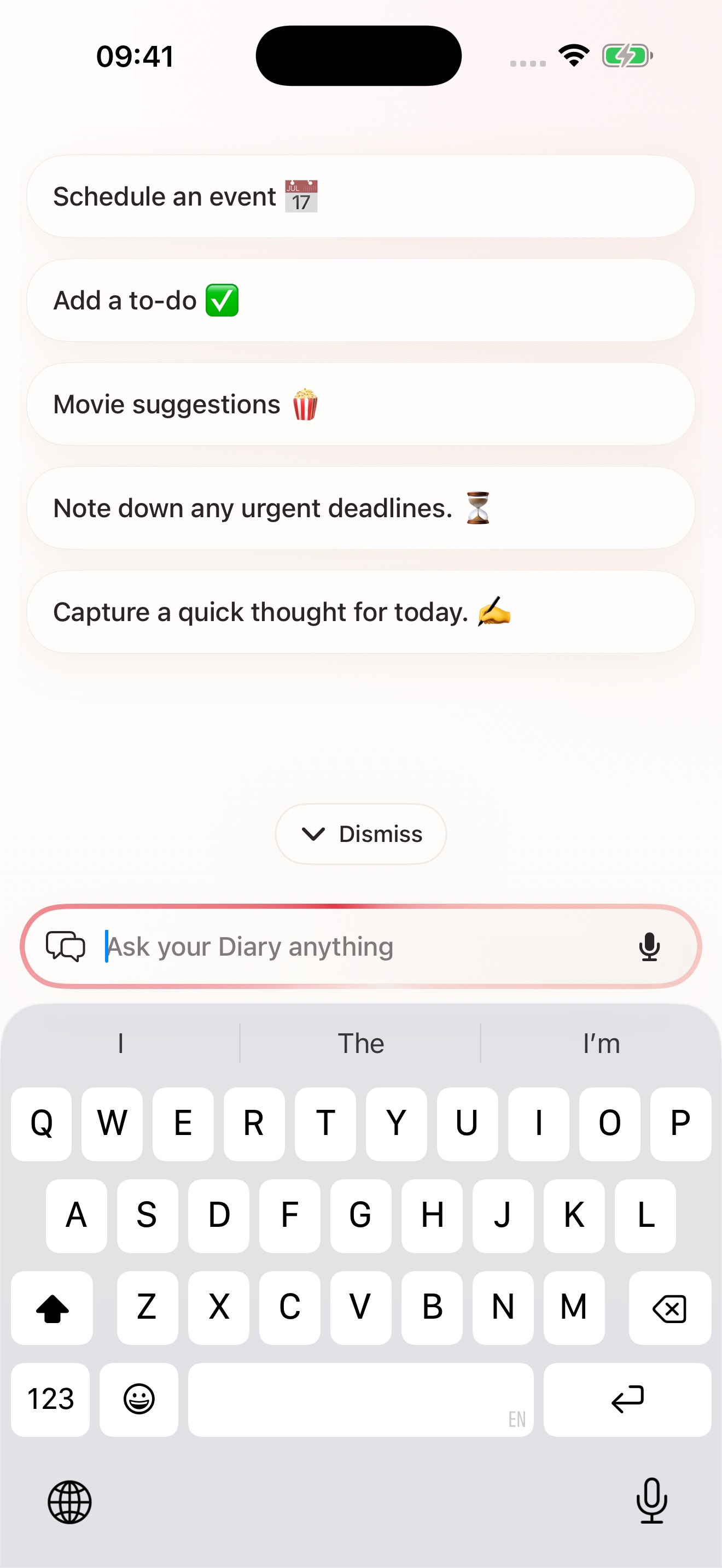Select the 'Schedule an event' suggestion
Screen dimensions: 722x1568
360,195
